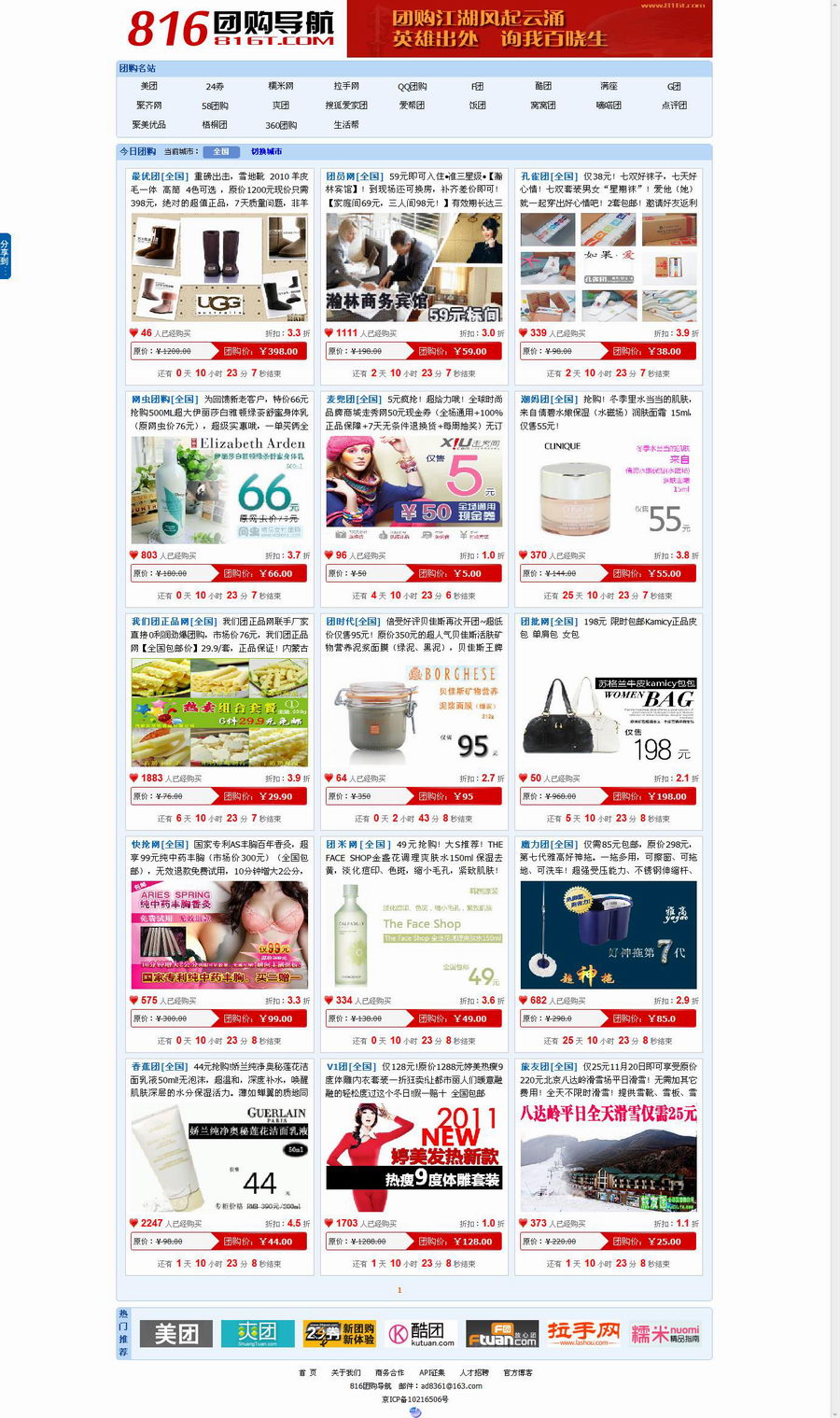Open the 潮妈团 deal title link

coord(548,399)
